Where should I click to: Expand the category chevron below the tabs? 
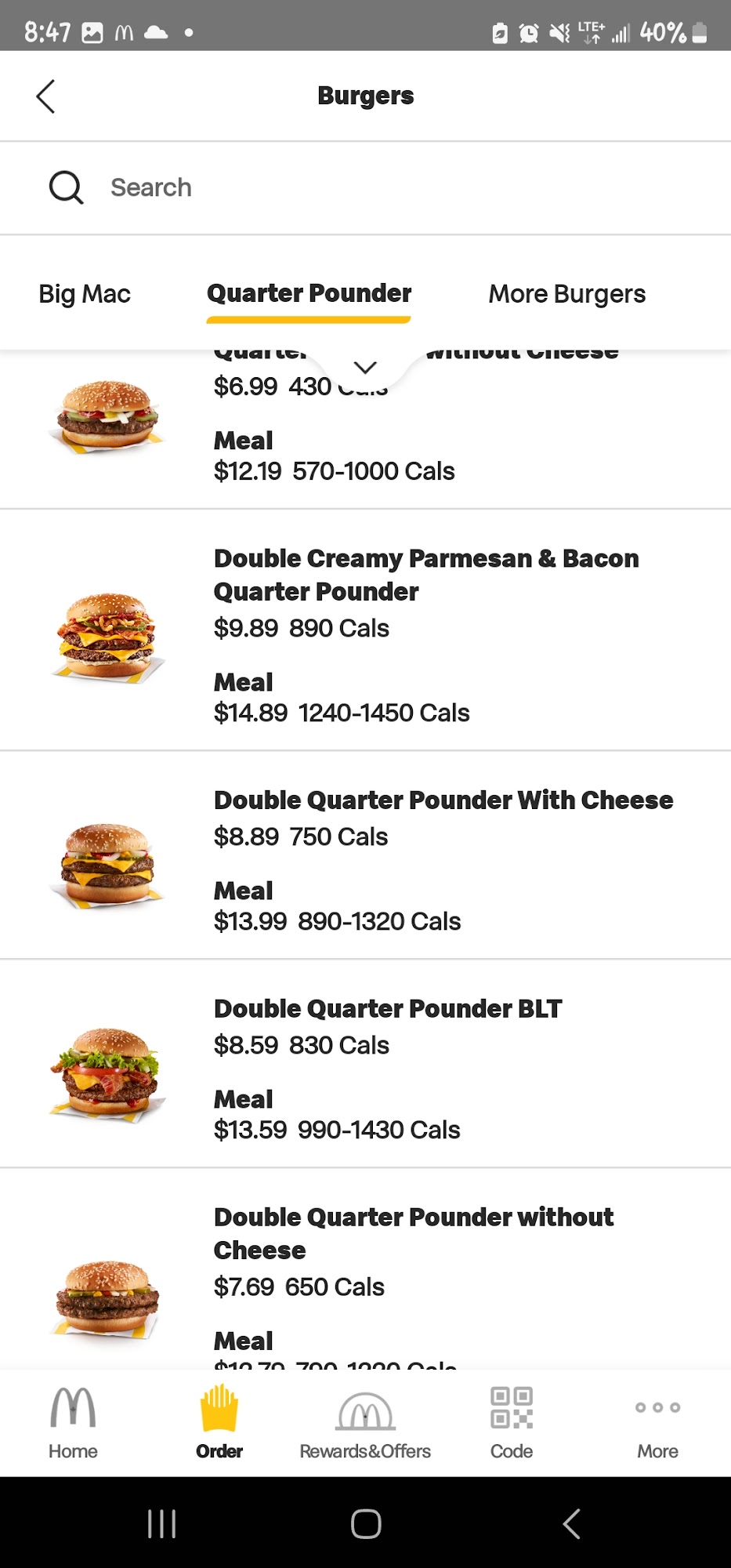[365, 367]
